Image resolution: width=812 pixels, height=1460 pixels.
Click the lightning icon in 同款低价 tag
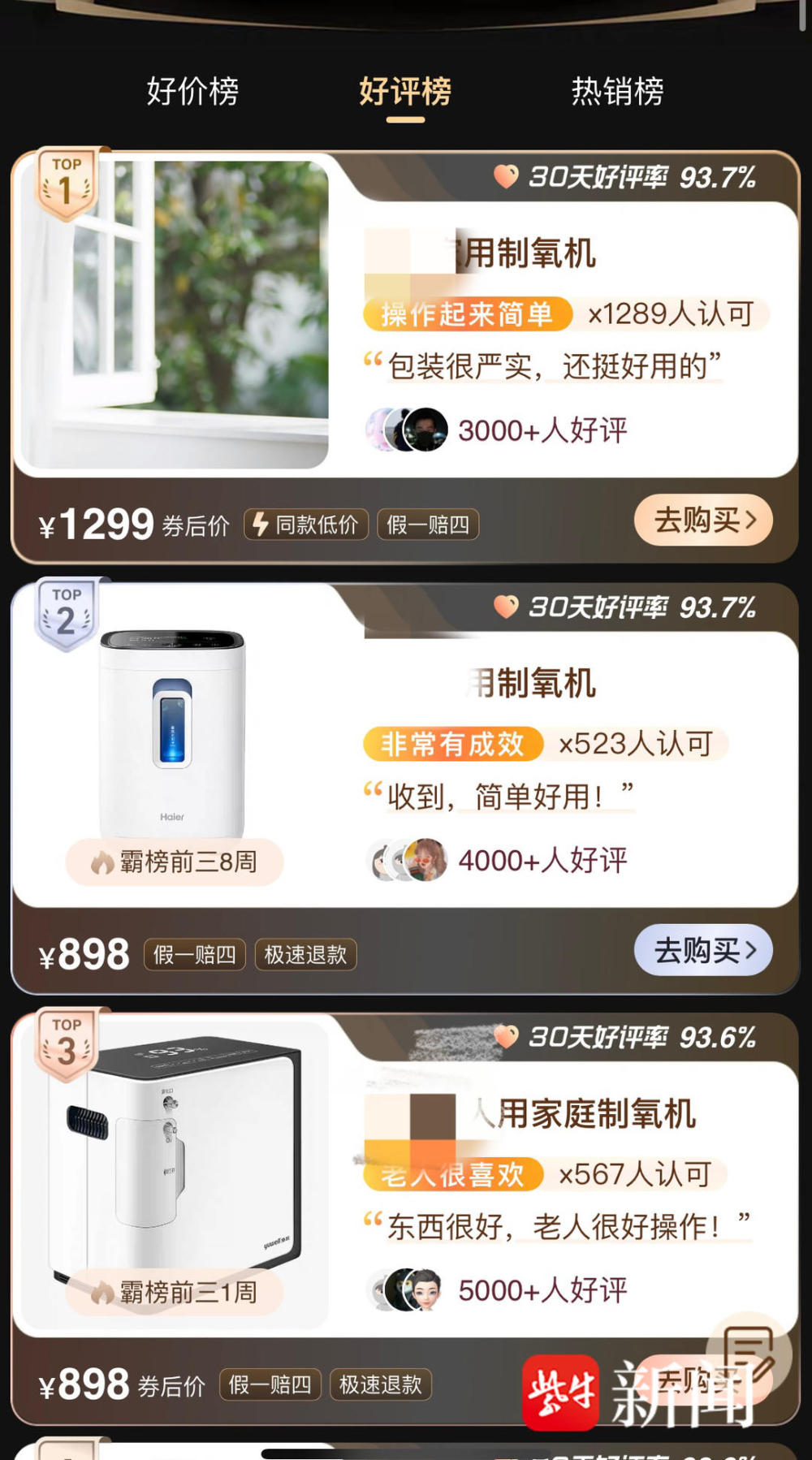(x=260, y=525)
